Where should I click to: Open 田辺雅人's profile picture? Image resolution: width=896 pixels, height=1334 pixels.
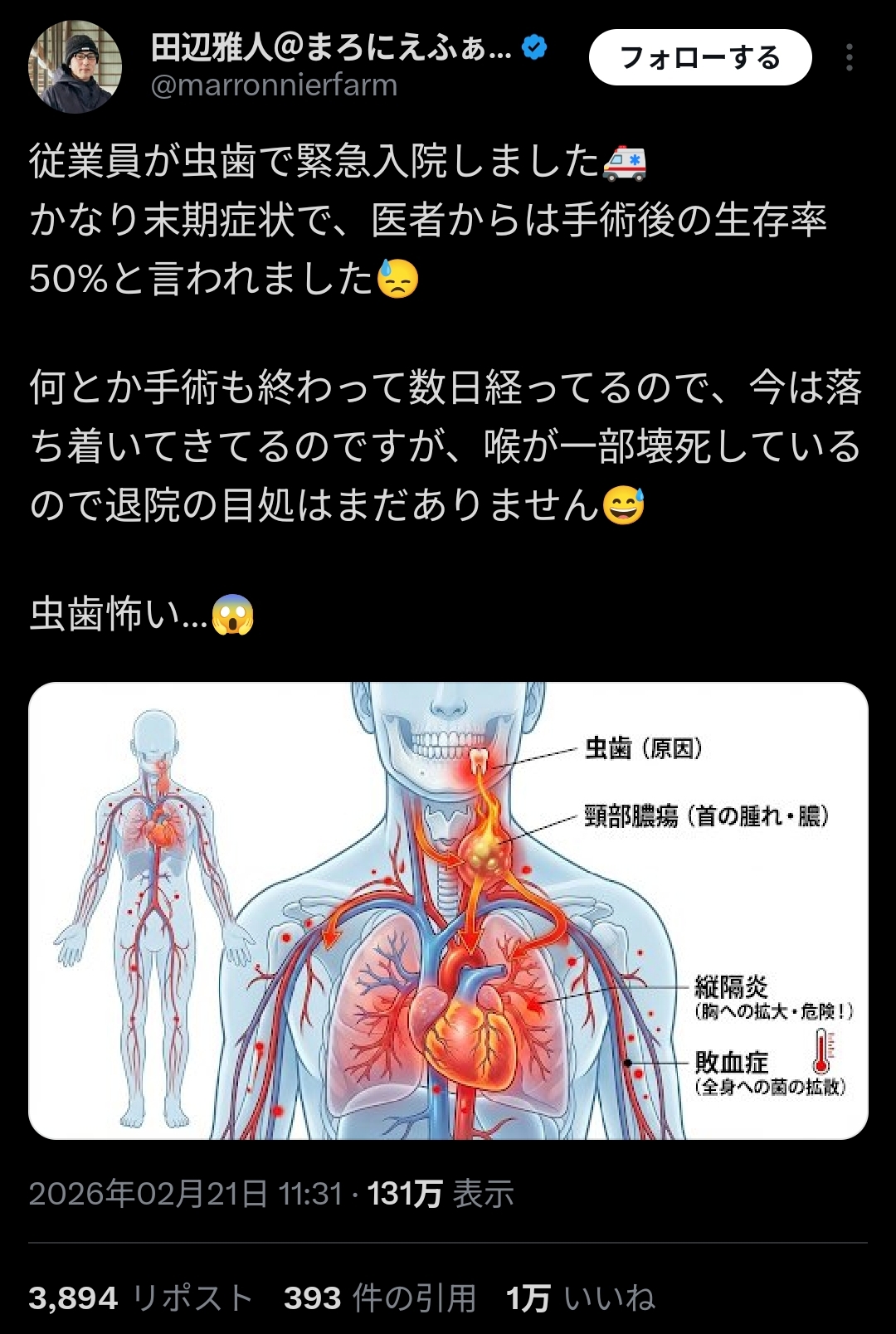[x=75, y=67]
